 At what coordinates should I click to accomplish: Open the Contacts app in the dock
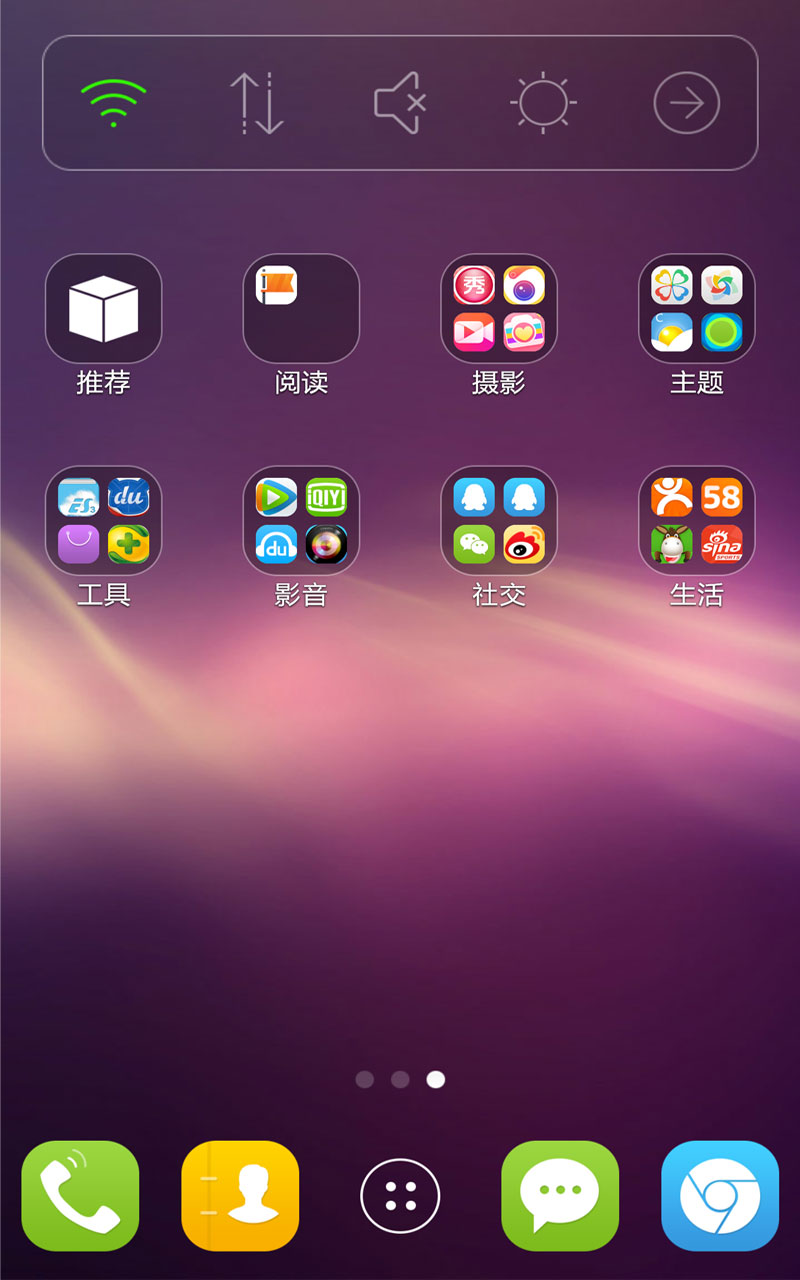click(x=240, y=1196)
